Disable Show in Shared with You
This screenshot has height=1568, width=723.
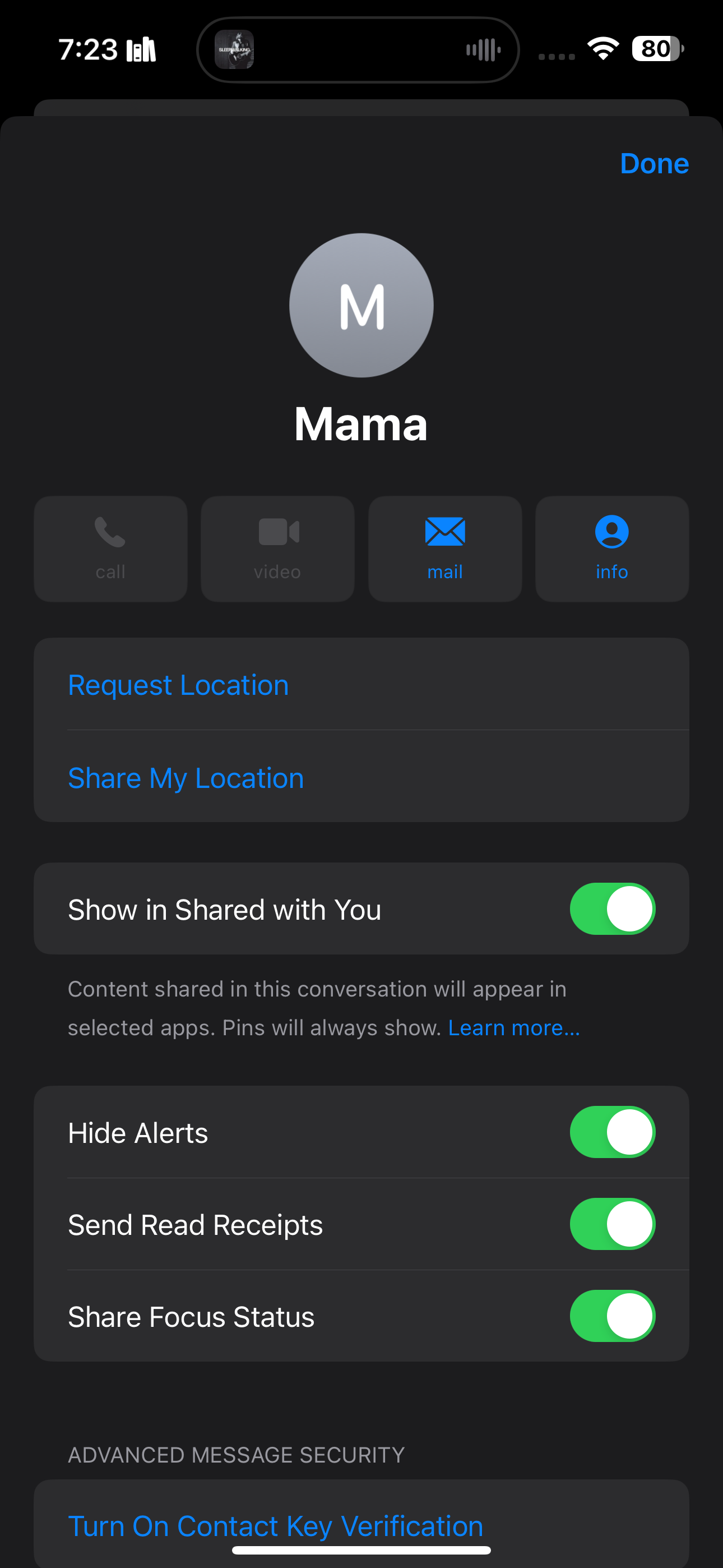click(612, 909)
